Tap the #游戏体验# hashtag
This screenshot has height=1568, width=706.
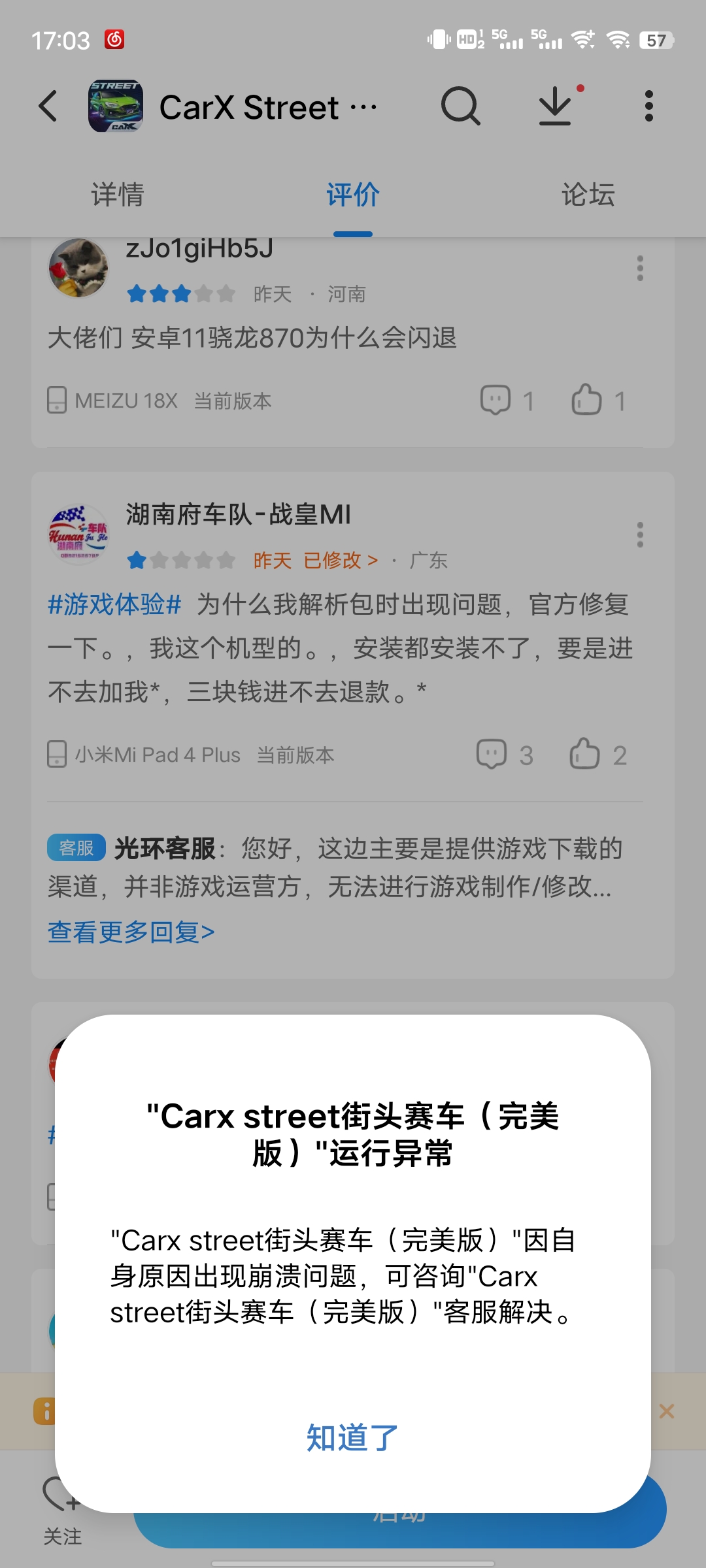pos(114,604)
